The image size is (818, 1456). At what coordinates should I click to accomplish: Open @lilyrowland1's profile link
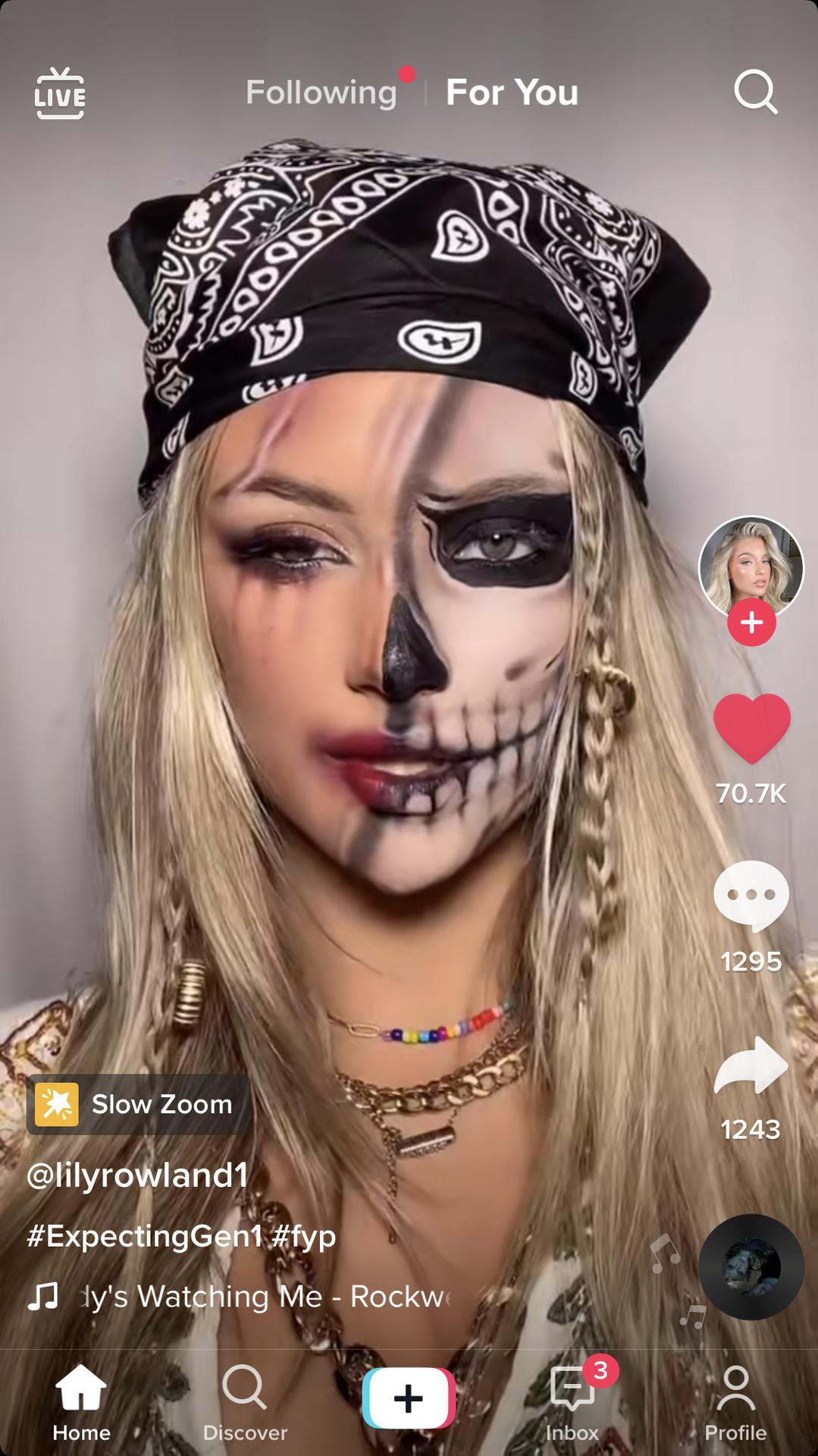(x=137, y=1175)
